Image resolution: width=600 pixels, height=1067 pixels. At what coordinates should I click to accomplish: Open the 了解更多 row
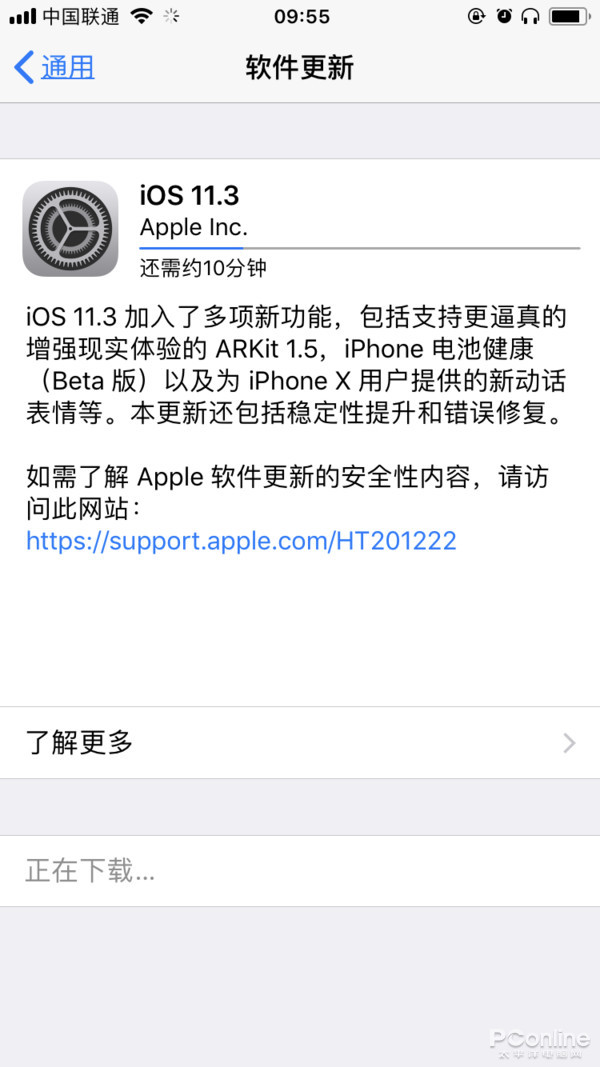(300, 742)
